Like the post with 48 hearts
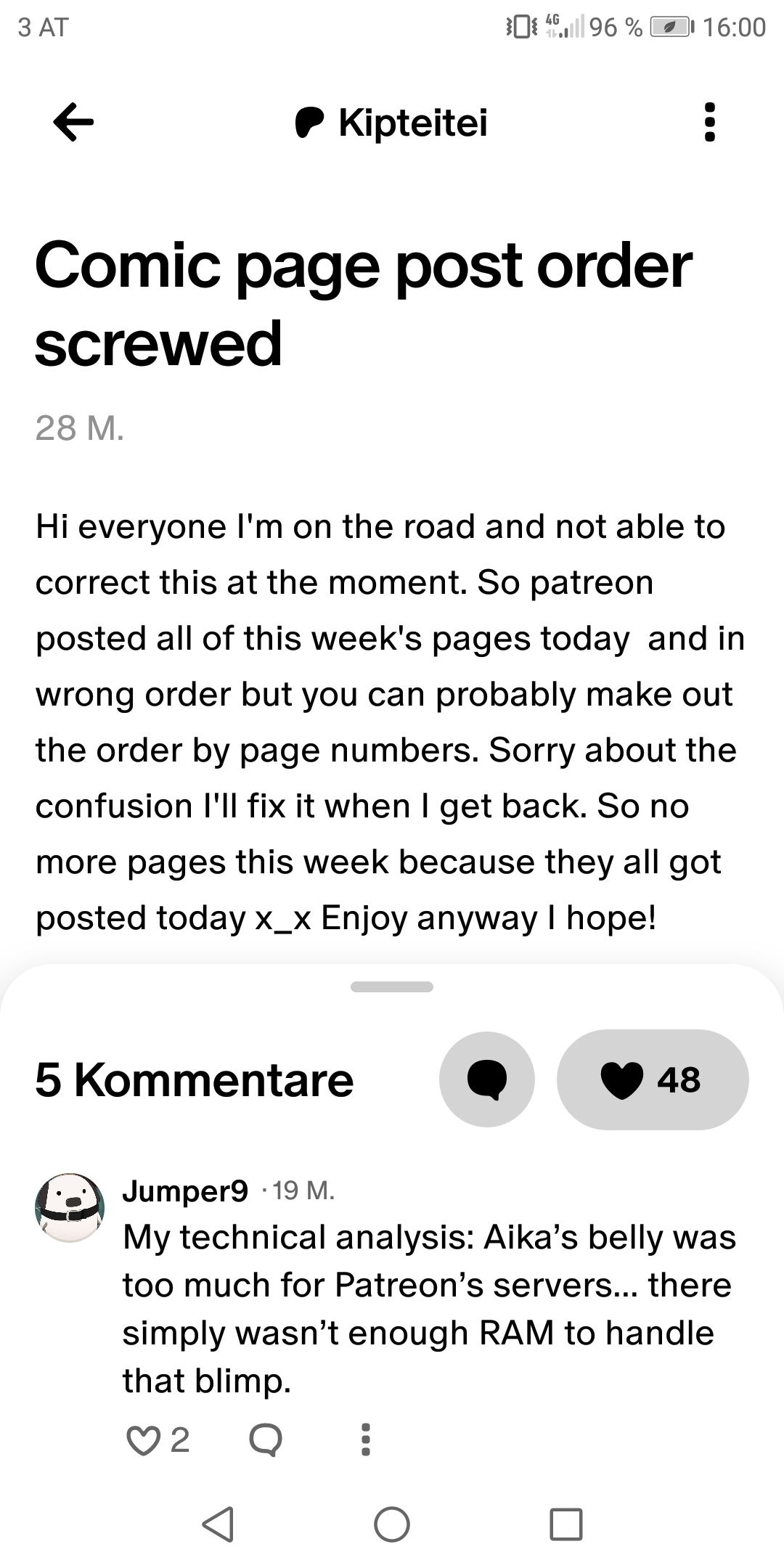The width and height of the screenshot is (784, 1568). 652,1079
